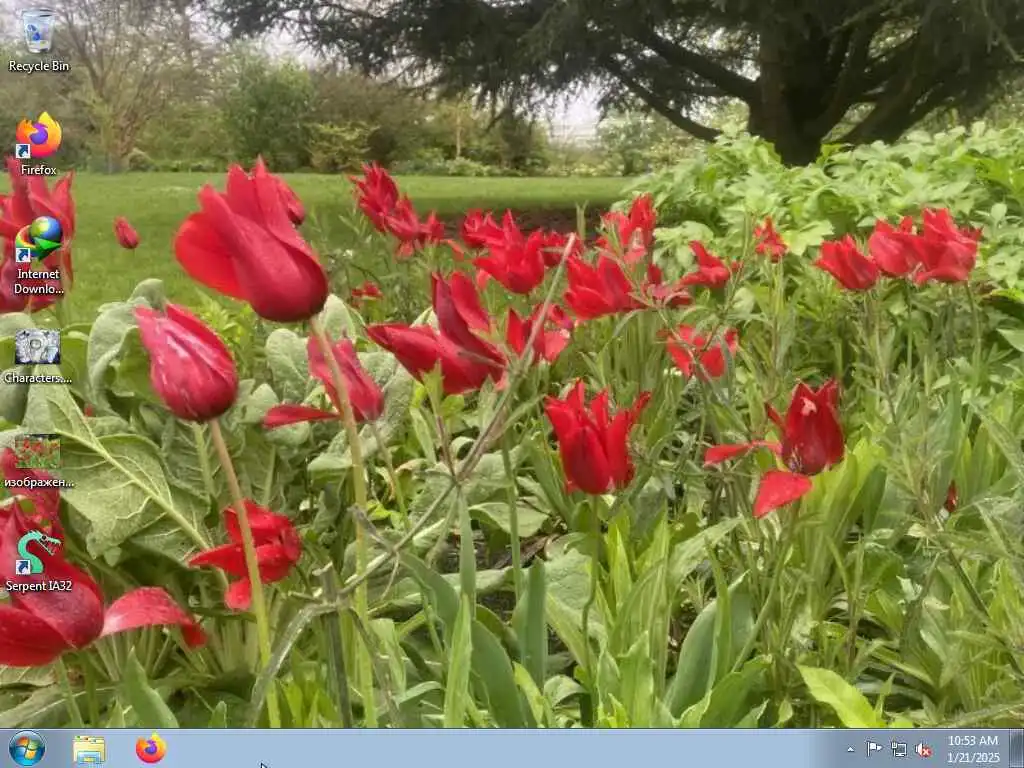
Task: Open the network status icon
Action: click(899, 749)
